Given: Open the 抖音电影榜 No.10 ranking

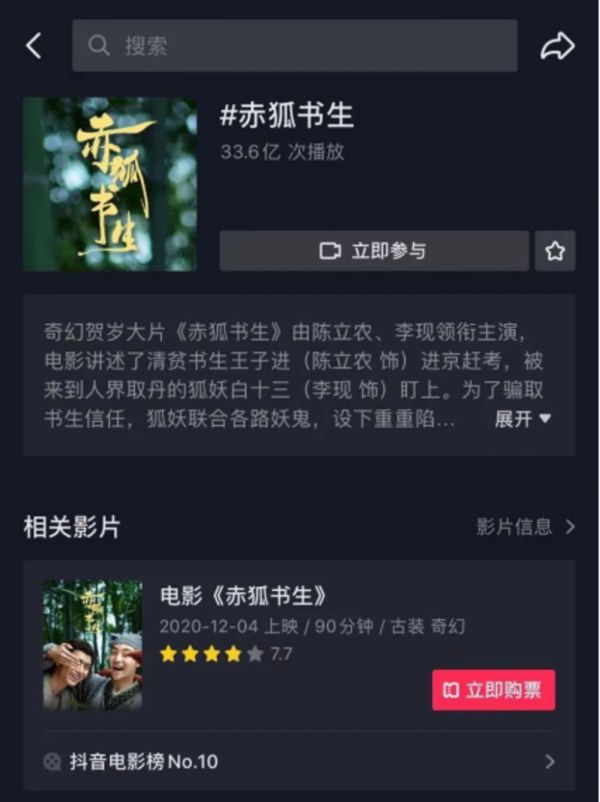Looking at the screenshot, I should pyautogui.click(x=300, y=762).
